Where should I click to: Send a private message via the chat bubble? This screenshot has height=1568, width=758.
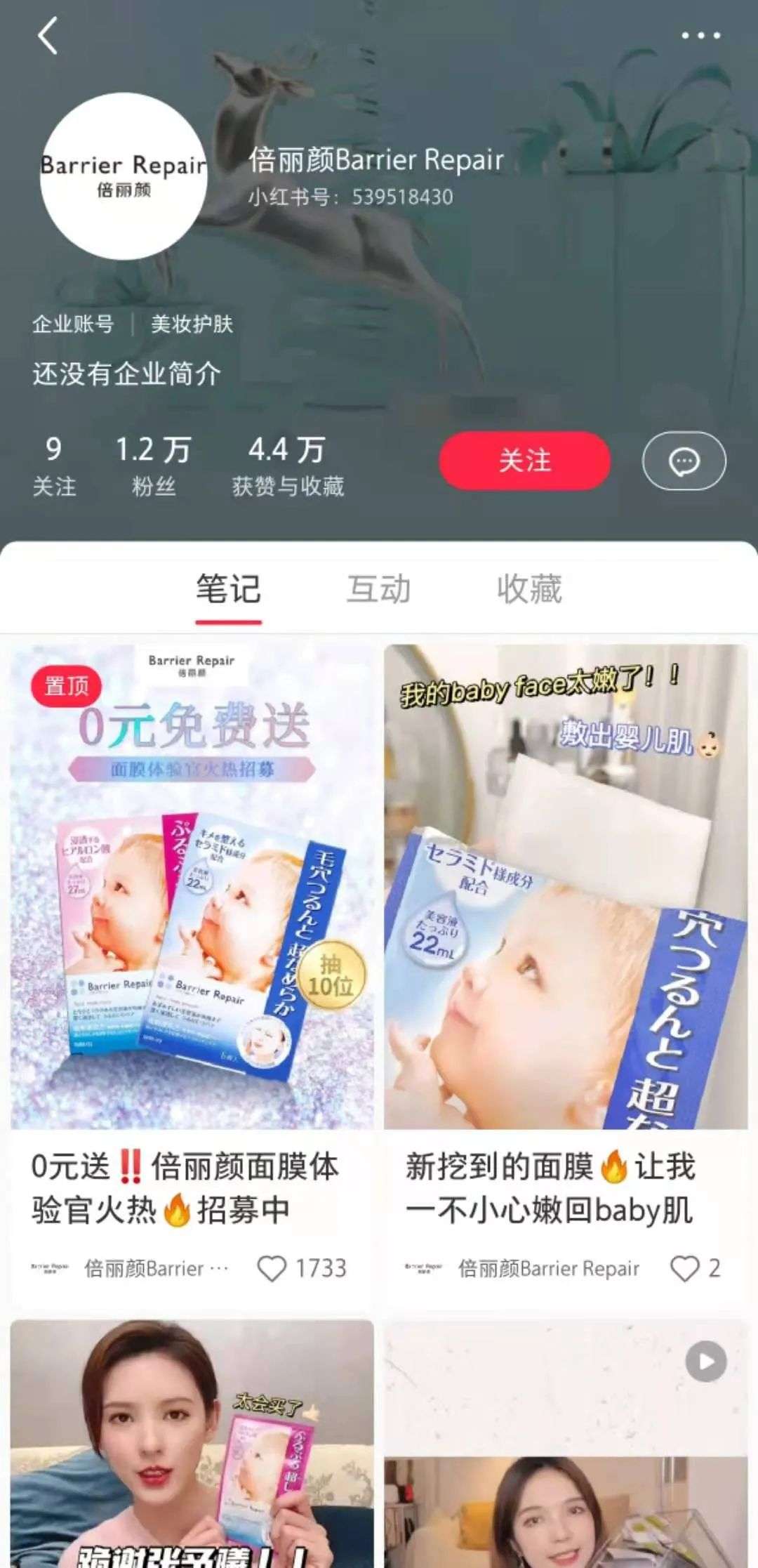click(x=684, y=461)
